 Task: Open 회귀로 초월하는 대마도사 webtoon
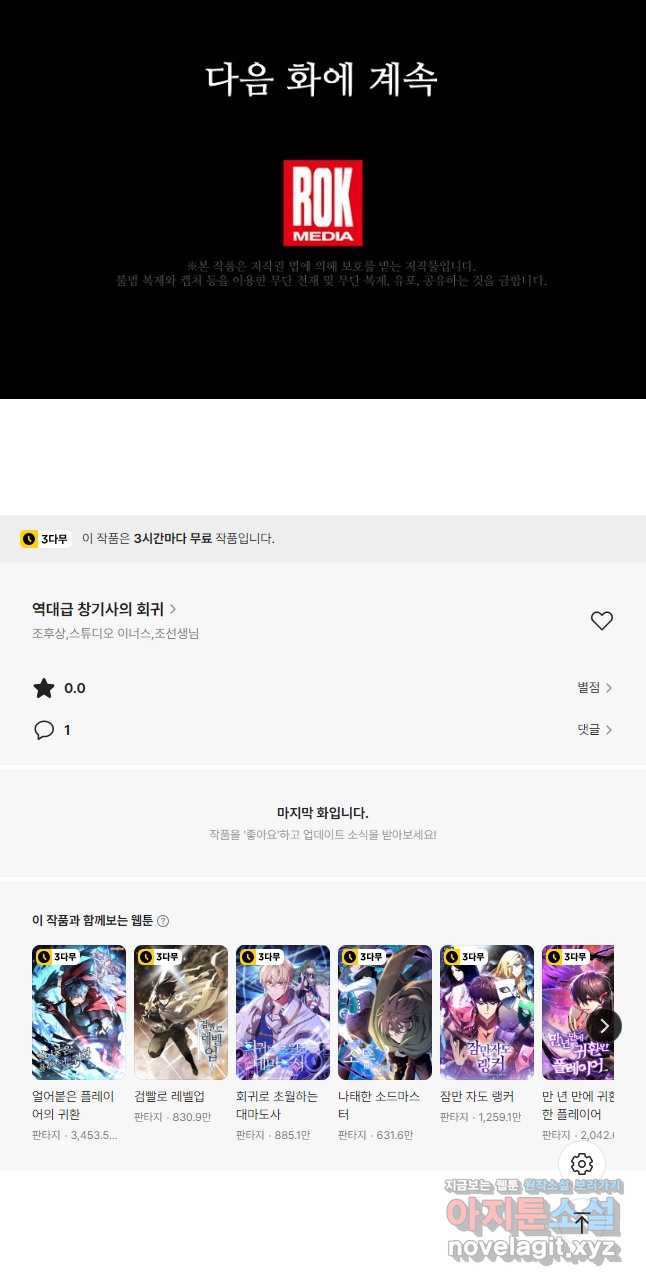pyautogui.click(x=283, y=1012)
